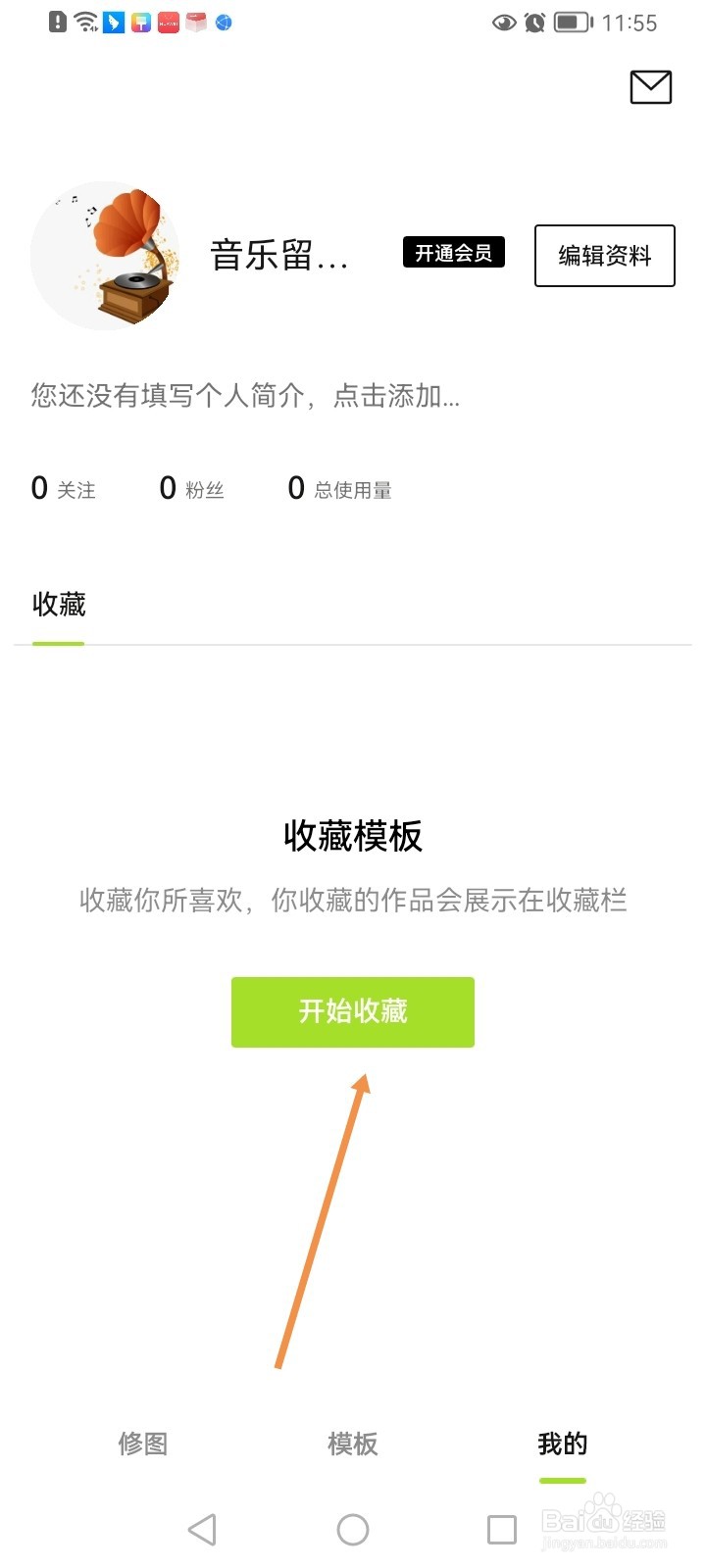
Task: Select the 我的 profile tab
Action: [x=563, y=1444]
